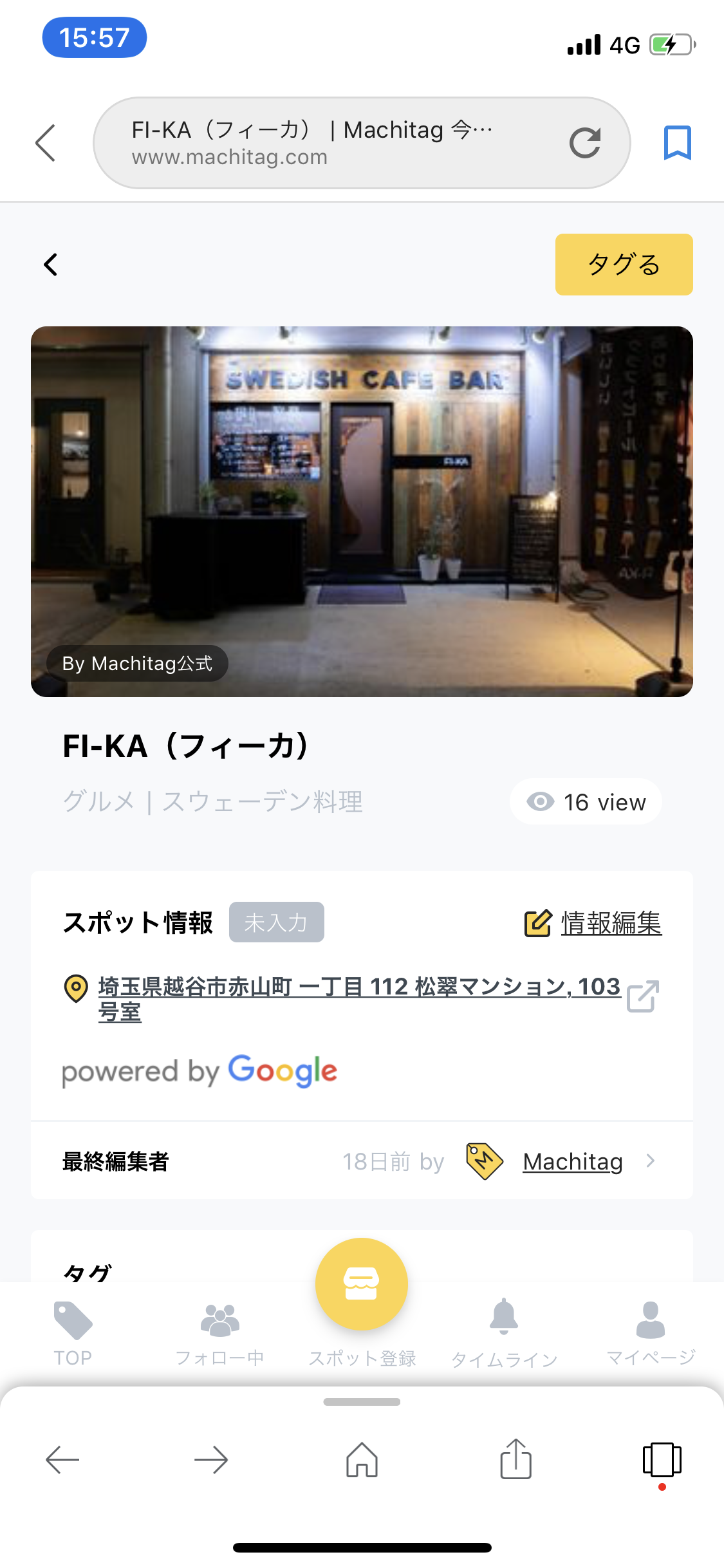Bookmark this page in the browser
The height and width of the screenshot is (1568, 724).
pyautogui.click(x=677, y=143)
